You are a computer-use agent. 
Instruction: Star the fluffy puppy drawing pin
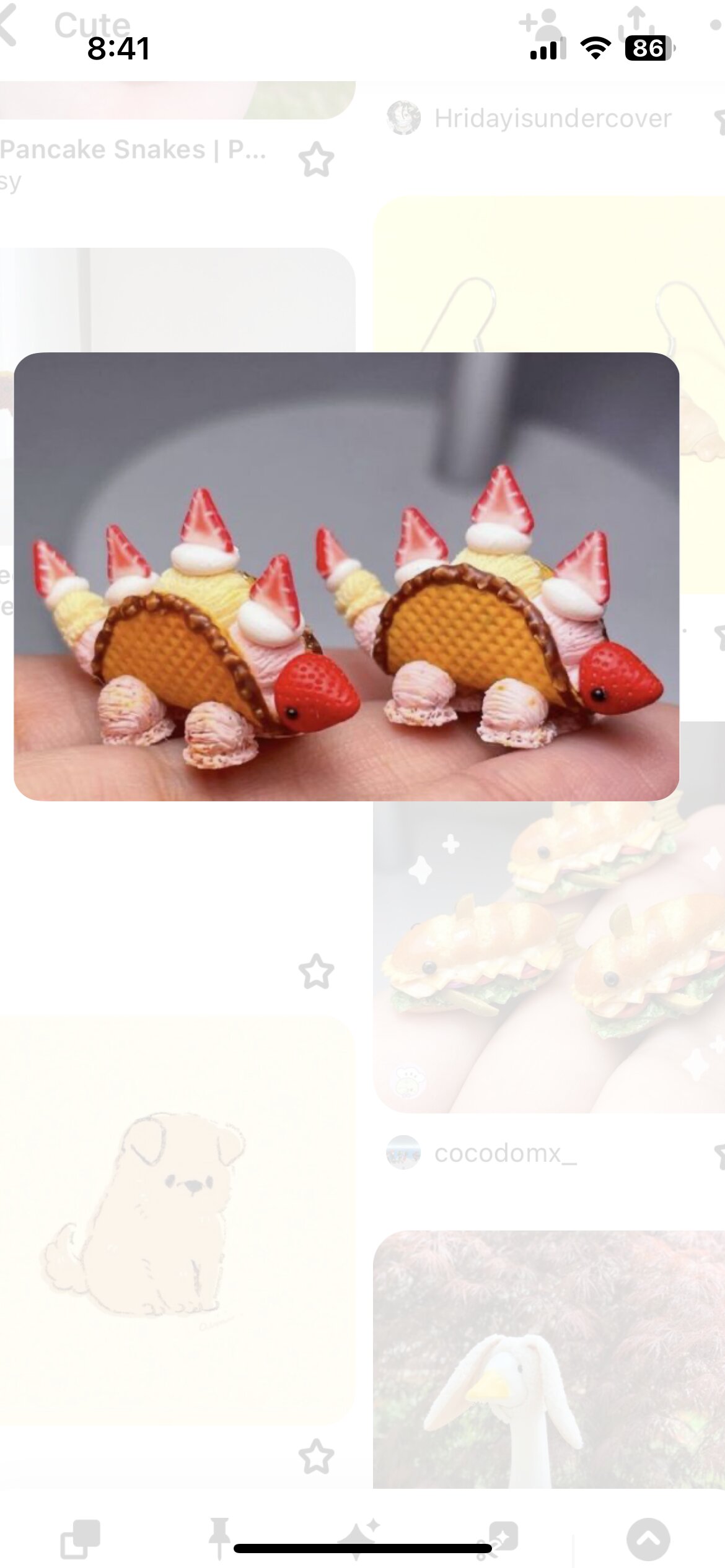(316, 1456)
